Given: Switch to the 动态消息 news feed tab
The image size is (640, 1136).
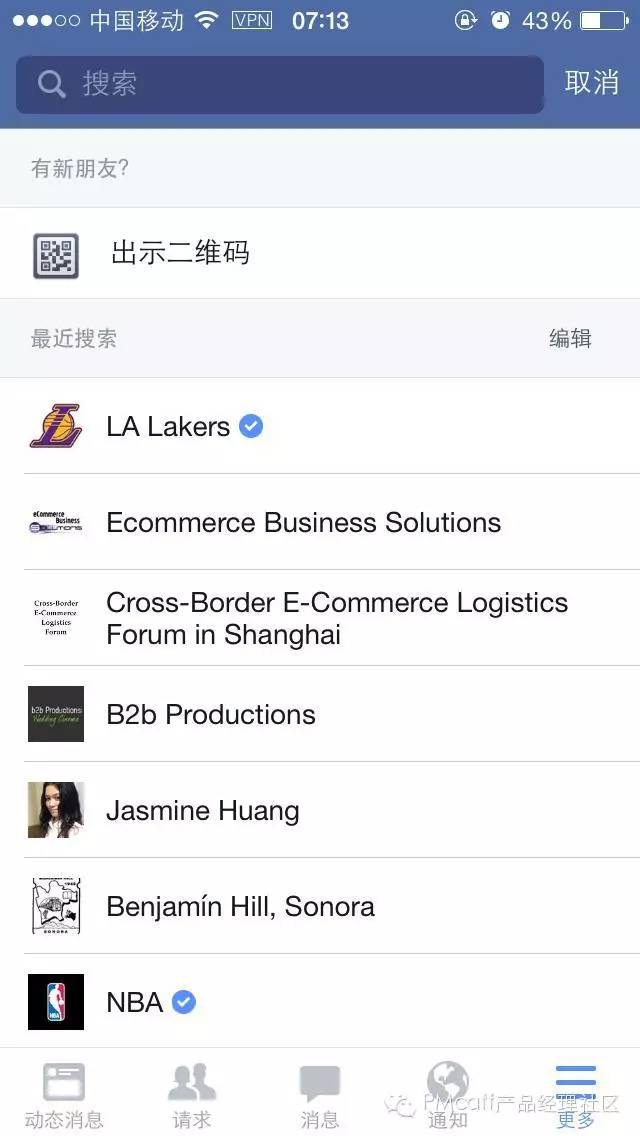Looking at the screenshot, I should coord(64,1094).
